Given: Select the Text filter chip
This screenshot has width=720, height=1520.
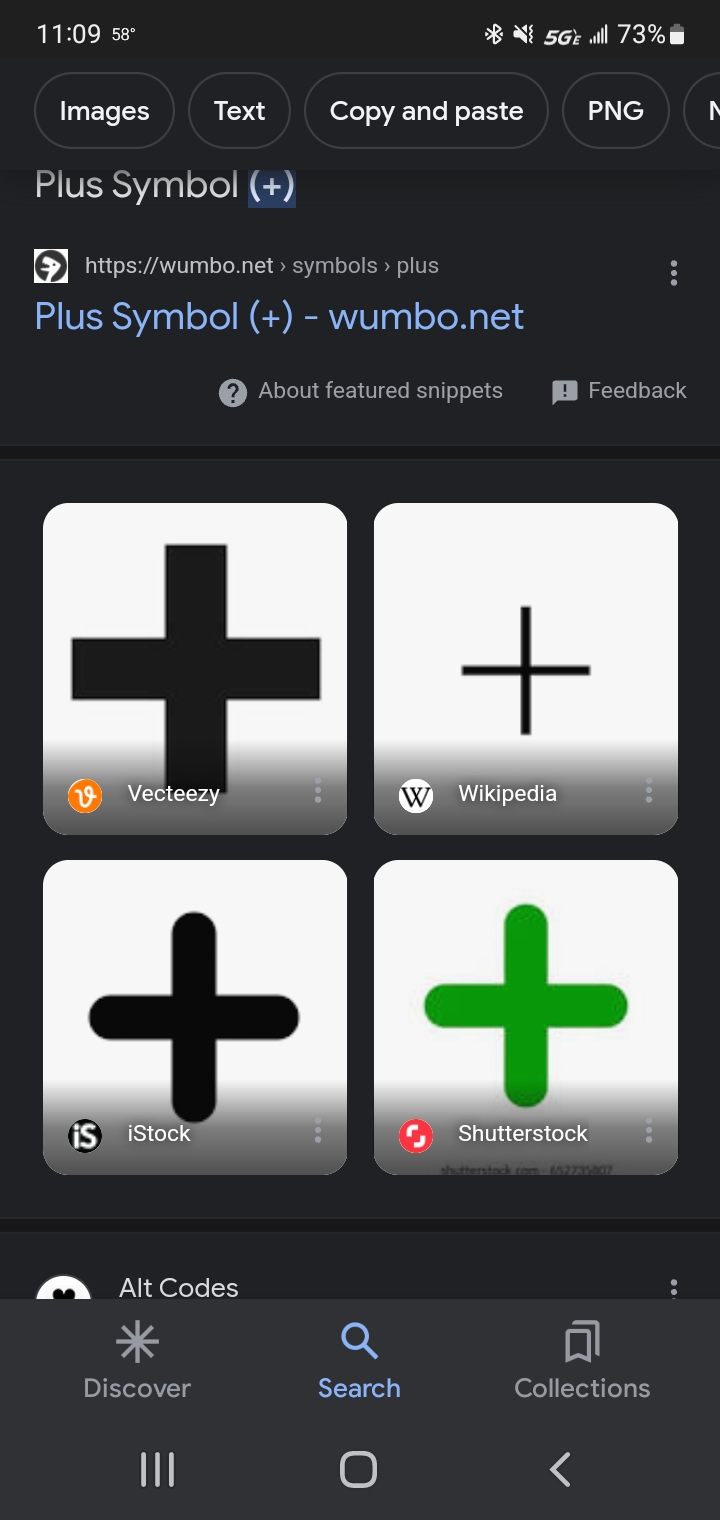Looking at the screenshot, I should (x=239, y=111).
